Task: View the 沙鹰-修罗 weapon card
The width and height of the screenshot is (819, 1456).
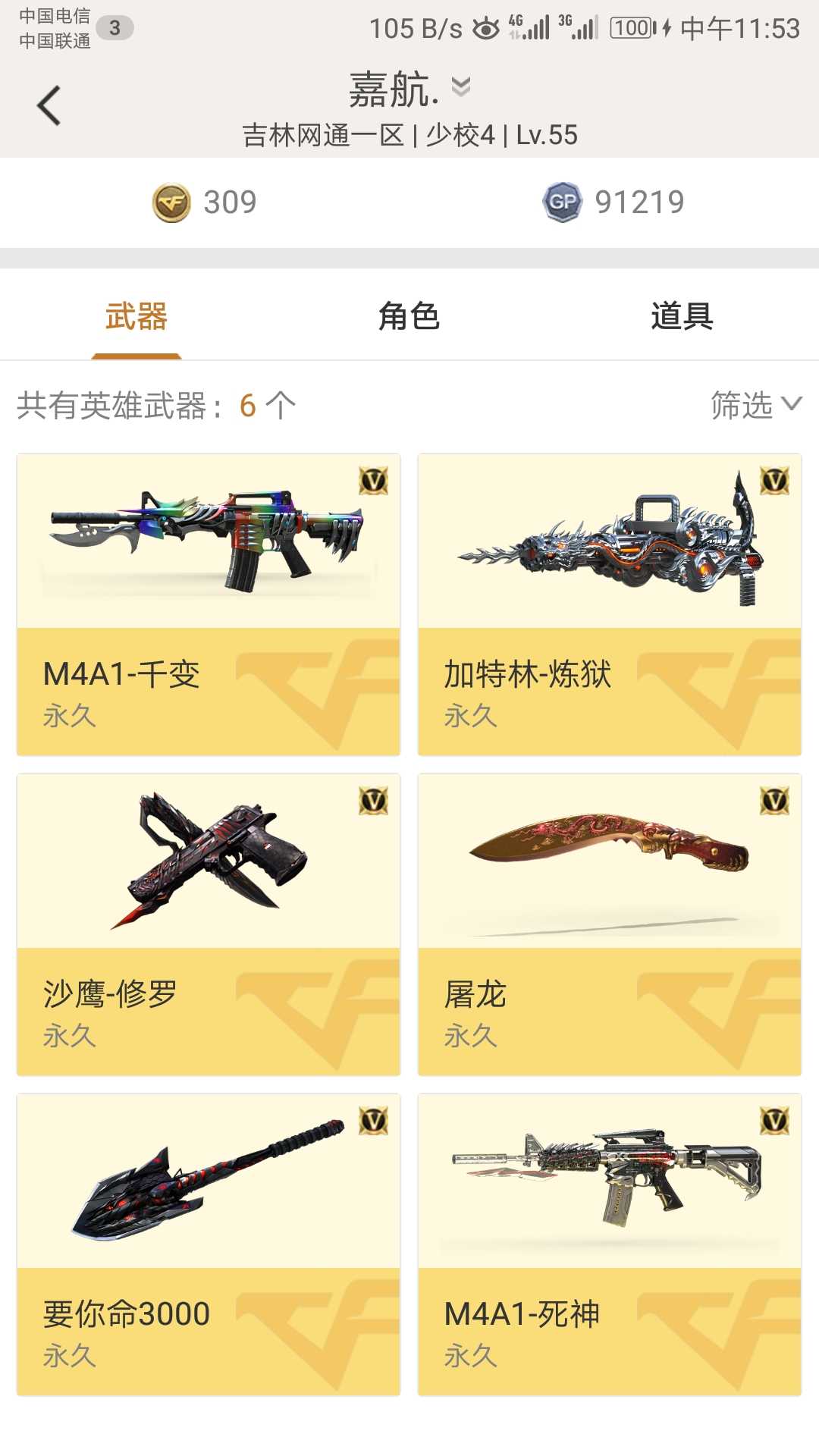Action: [x=209, y=924]
